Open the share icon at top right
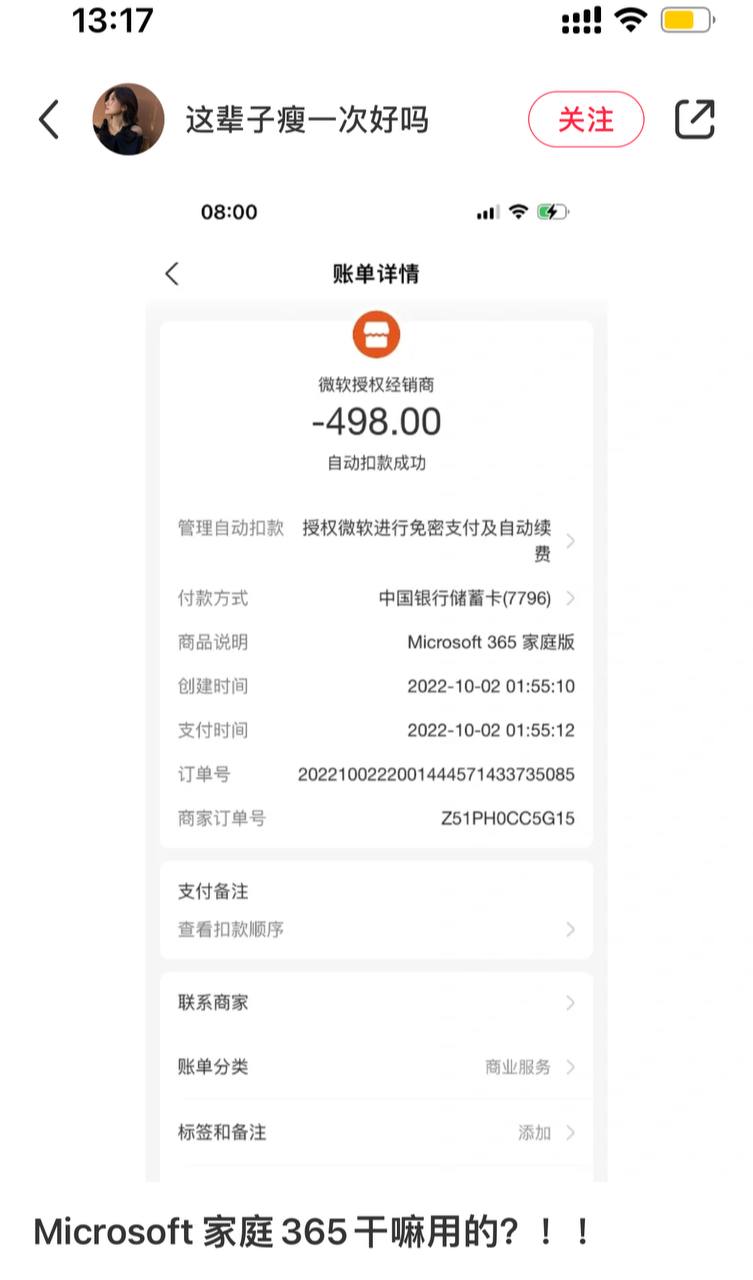The image size is (753, 1280). pyautogui.click(x=694, y=118)
